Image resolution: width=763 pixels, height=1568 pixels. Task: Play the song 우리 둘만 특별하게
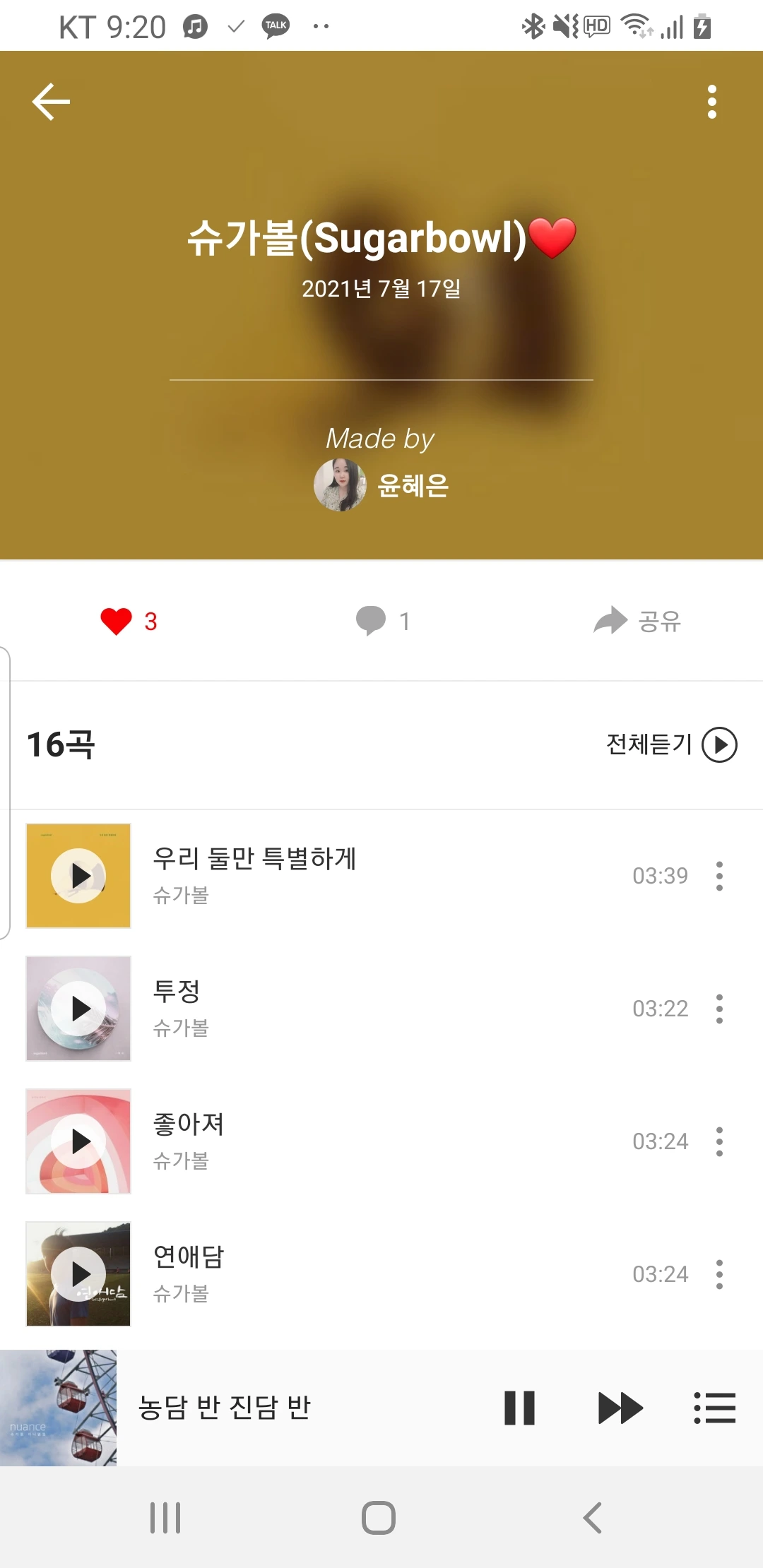click(78, 876)
